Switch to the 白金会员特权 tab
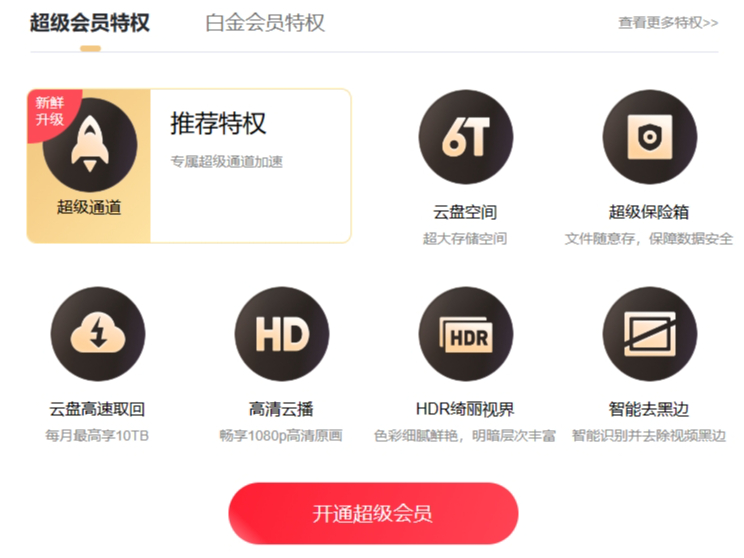Viewport: 744px width, 558px height. point(265,22)
